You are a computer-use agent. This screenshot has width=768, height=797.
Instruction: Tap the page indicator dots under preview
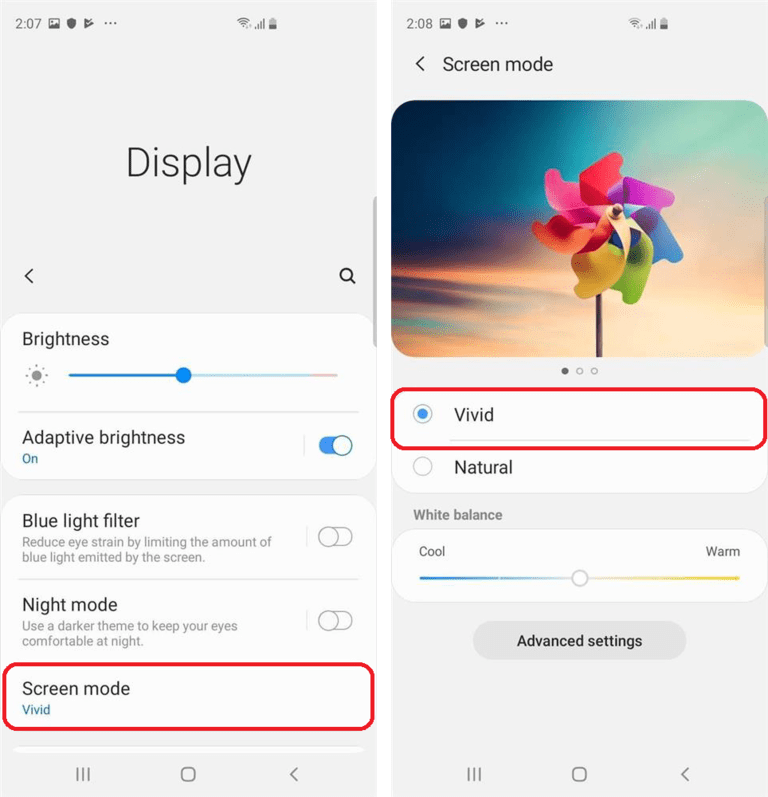pyautogui.click(x=579, y=371)
